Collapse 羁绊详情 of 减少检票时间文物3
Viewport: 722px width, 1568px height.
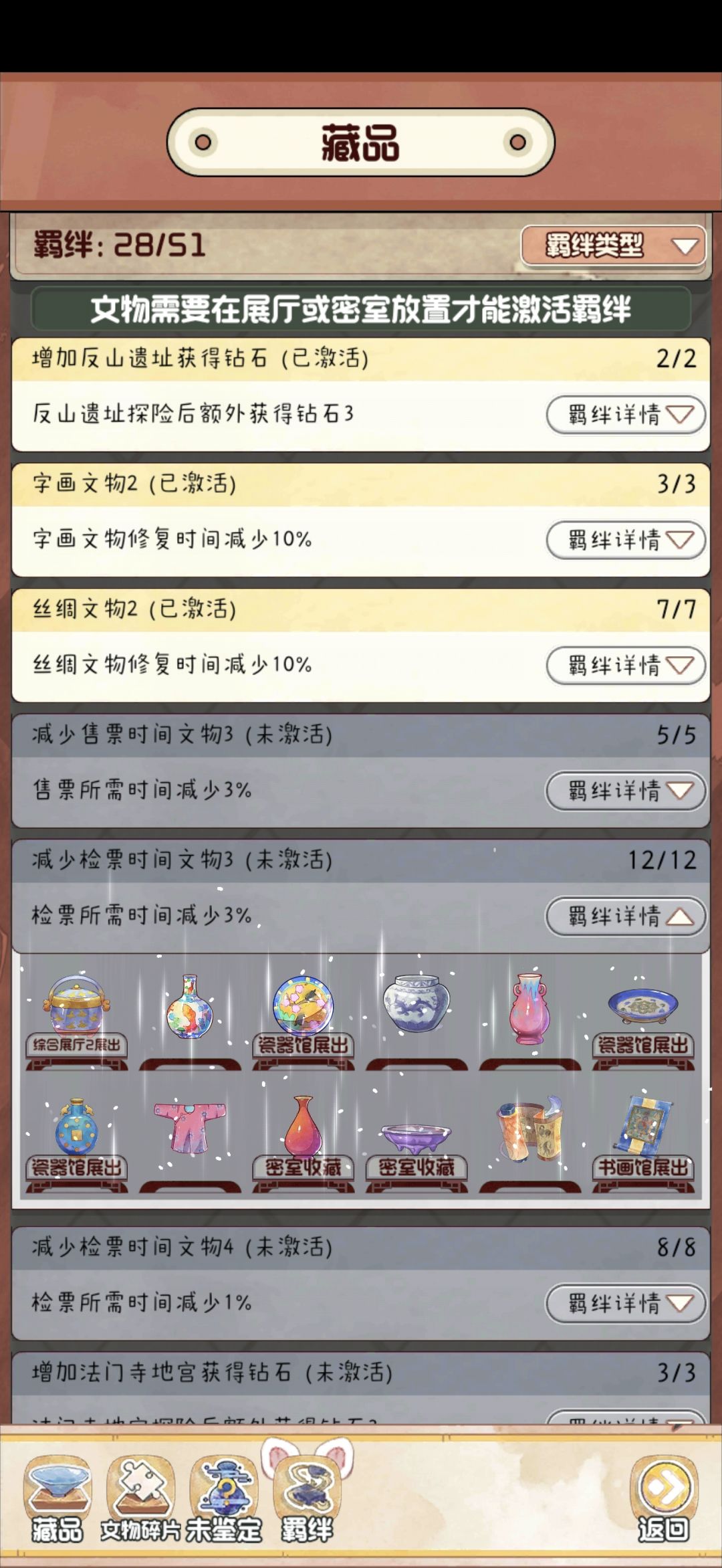624,916
